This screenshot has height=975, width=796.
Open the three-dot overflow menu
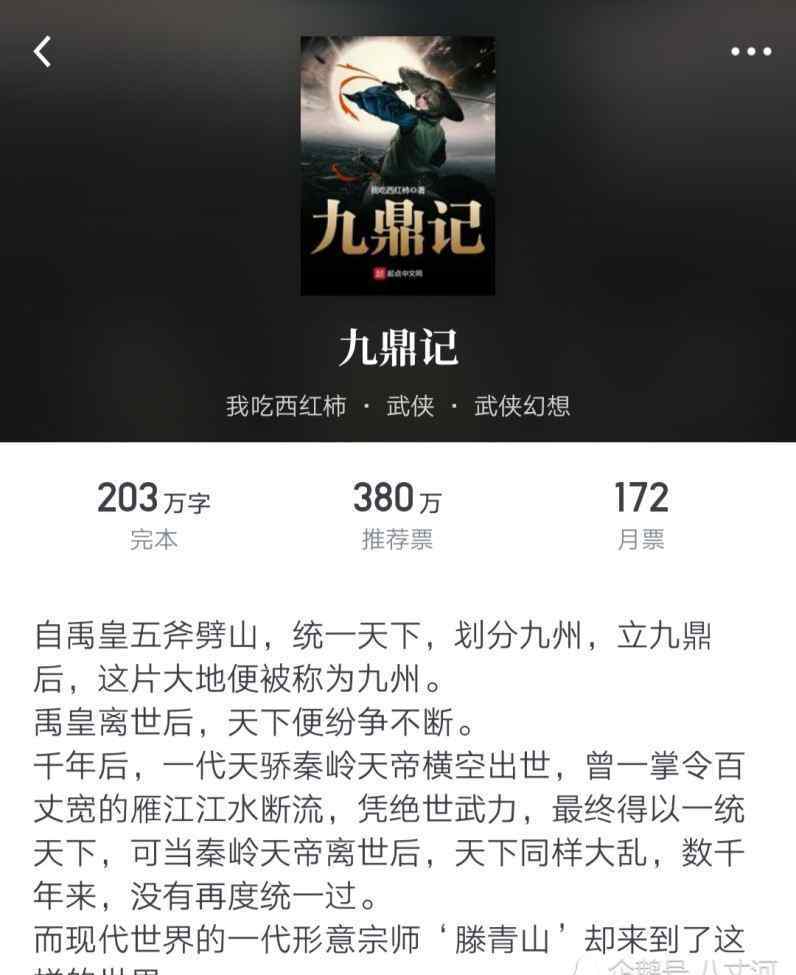click(x=750, y=51)
